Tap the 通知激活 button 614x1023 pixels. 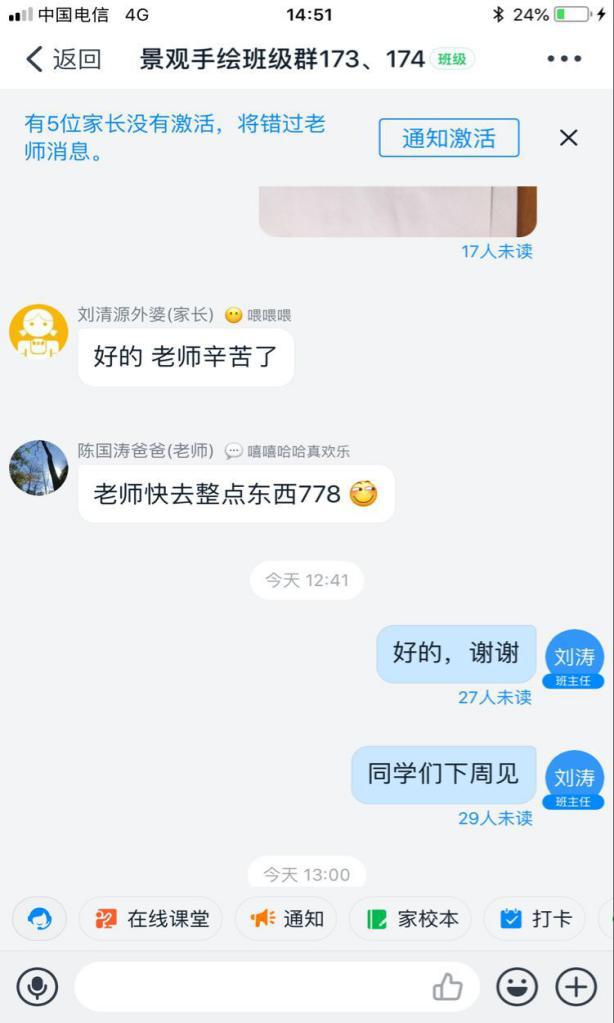pyautogui.click(x=448, y=138)
